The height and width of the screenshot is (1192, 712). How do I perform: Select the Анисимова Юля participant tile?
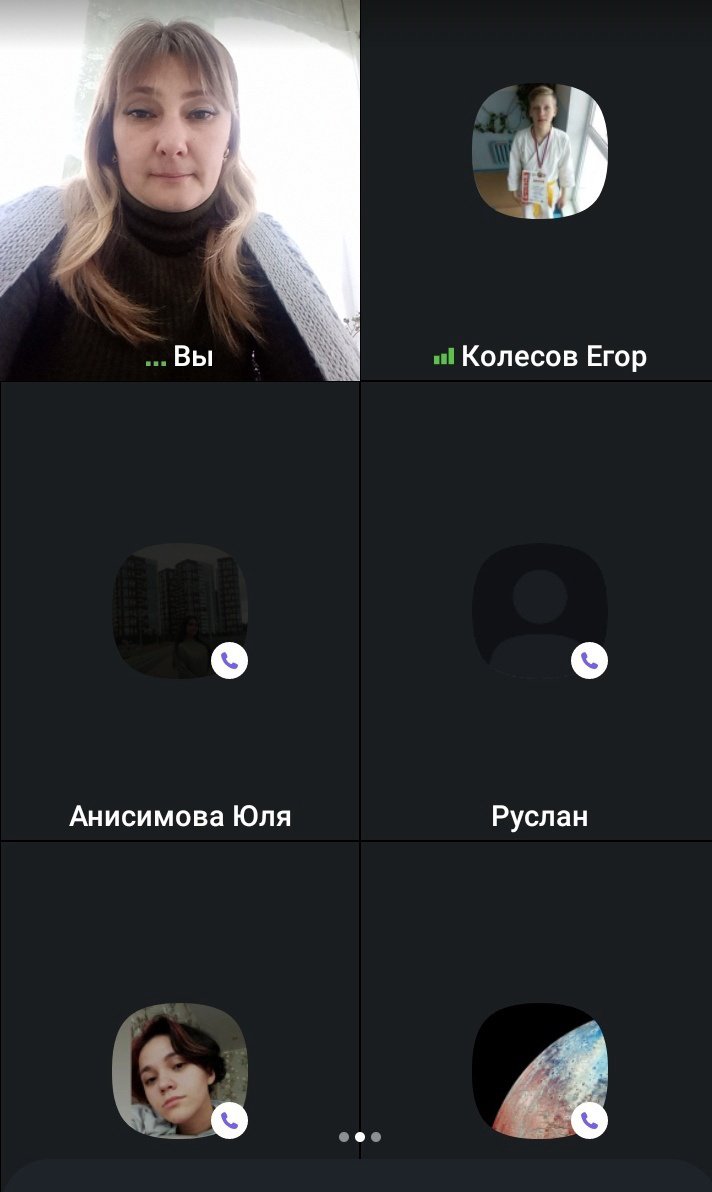[x=179, y=611]
